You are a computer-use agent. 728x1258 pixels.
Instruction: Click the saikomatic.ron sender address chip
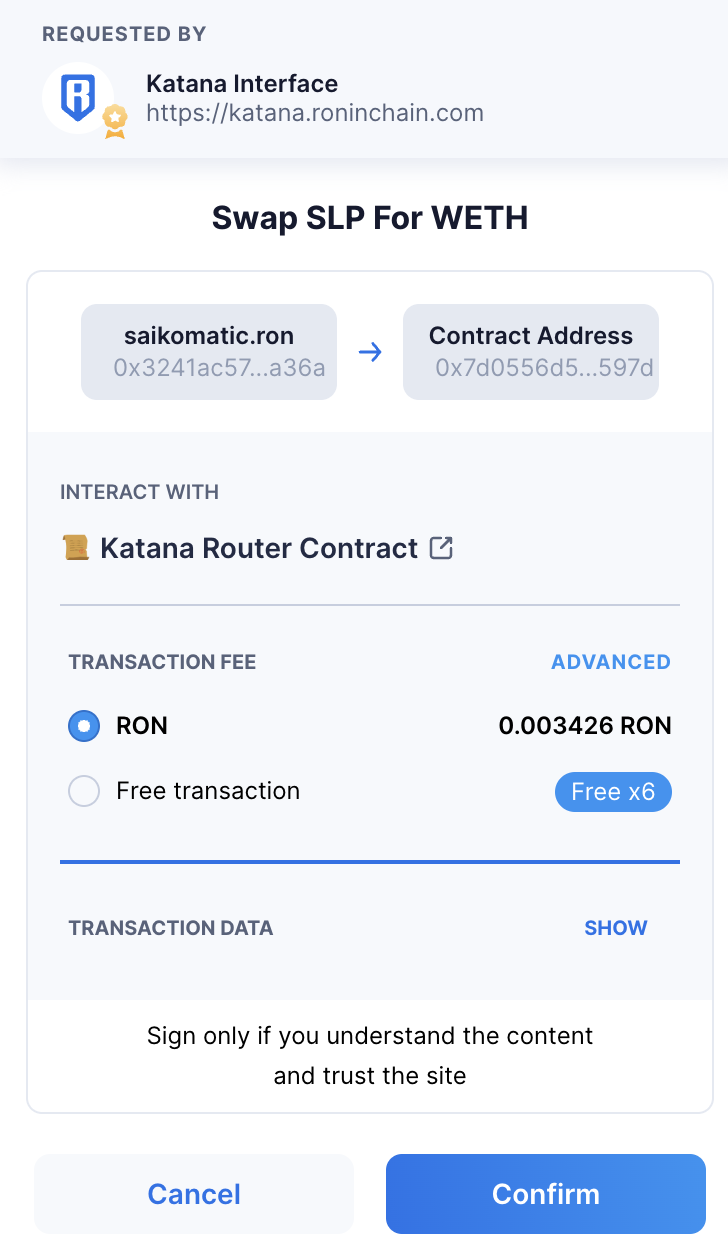208,352
